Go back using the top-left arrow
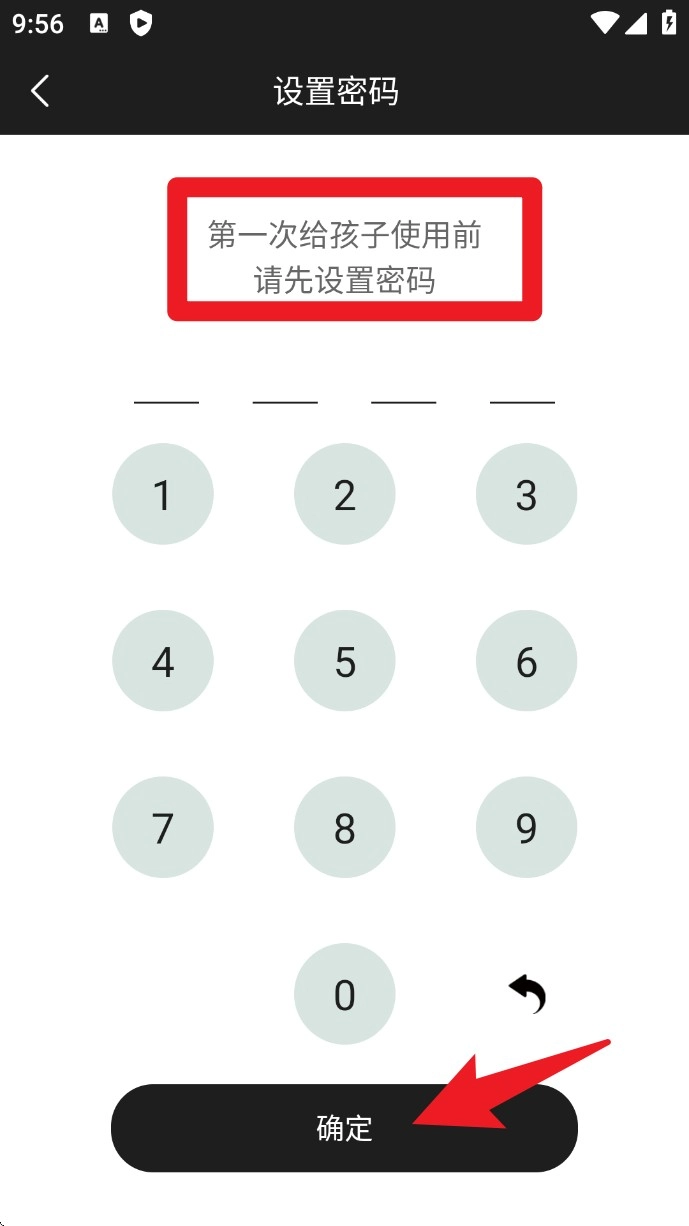689x1226 pixels. coord(40,91)
